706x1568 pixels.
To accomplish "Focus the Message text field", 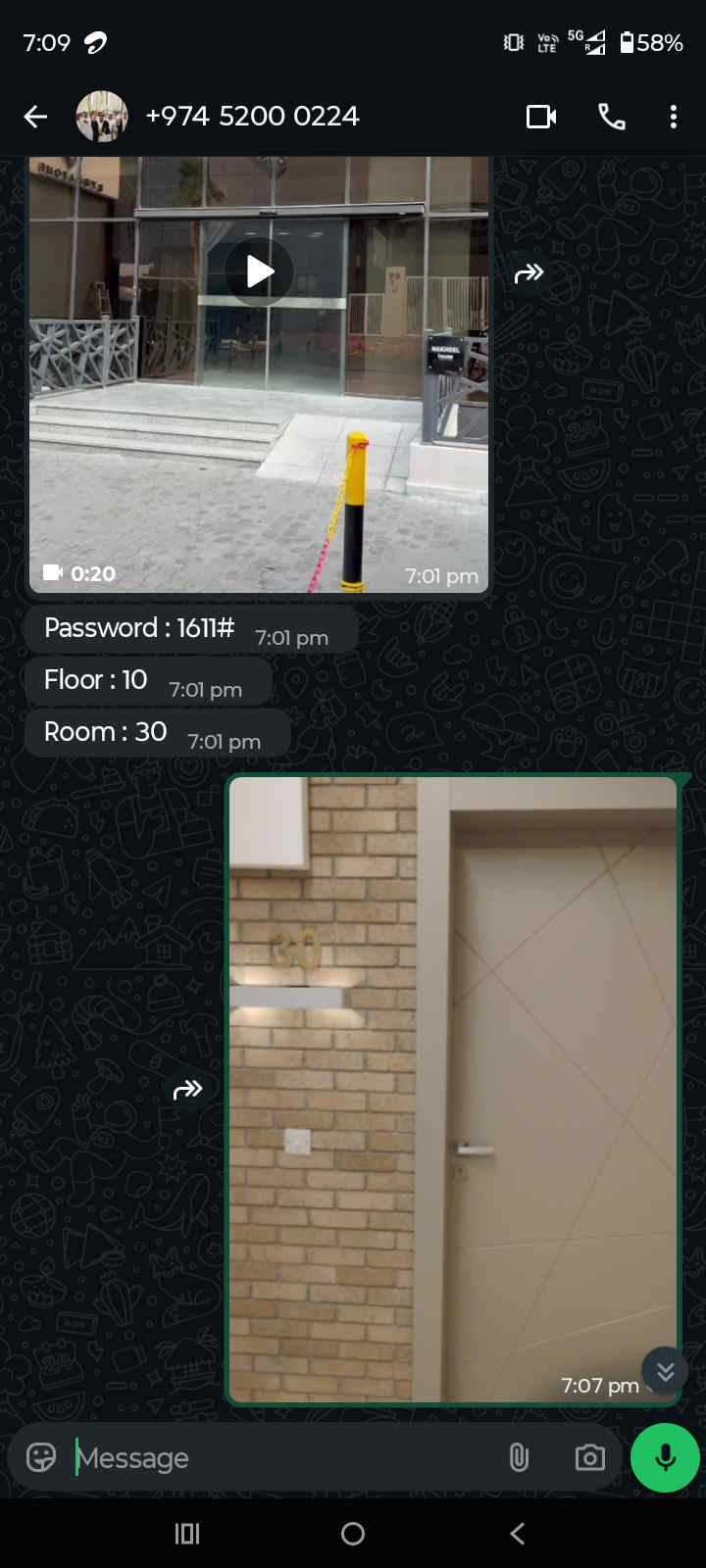I will [x=284, y=1457].
